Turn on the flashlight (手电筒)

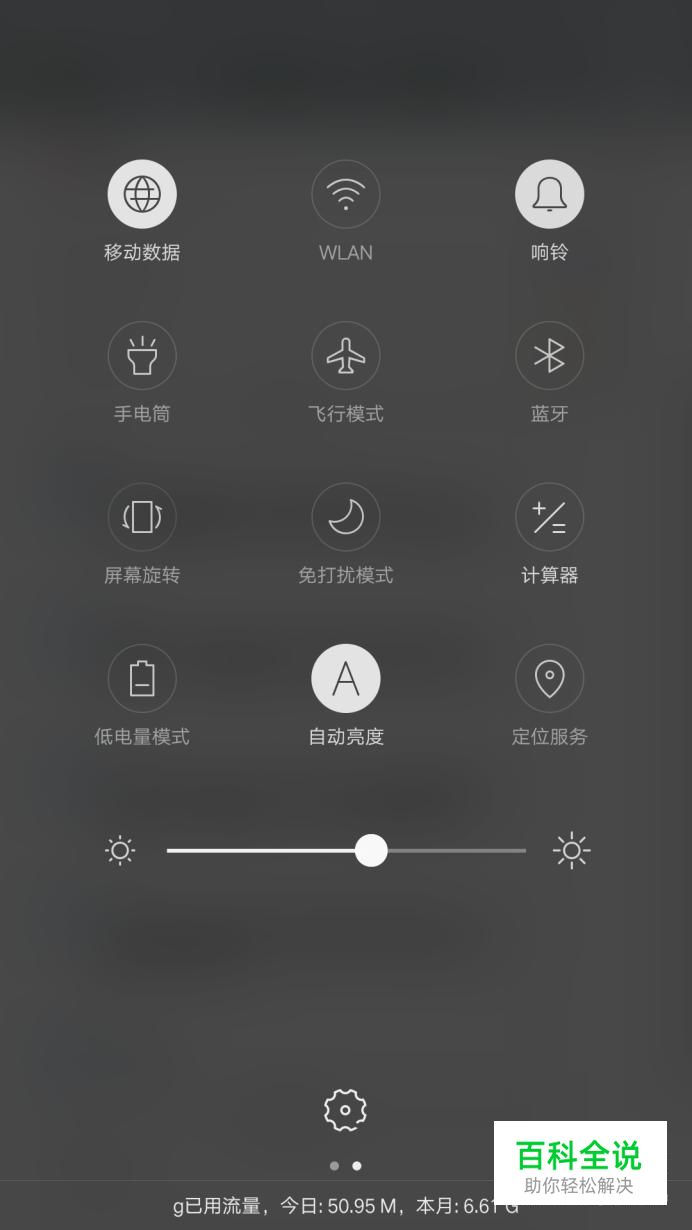(x=142, y=356)
